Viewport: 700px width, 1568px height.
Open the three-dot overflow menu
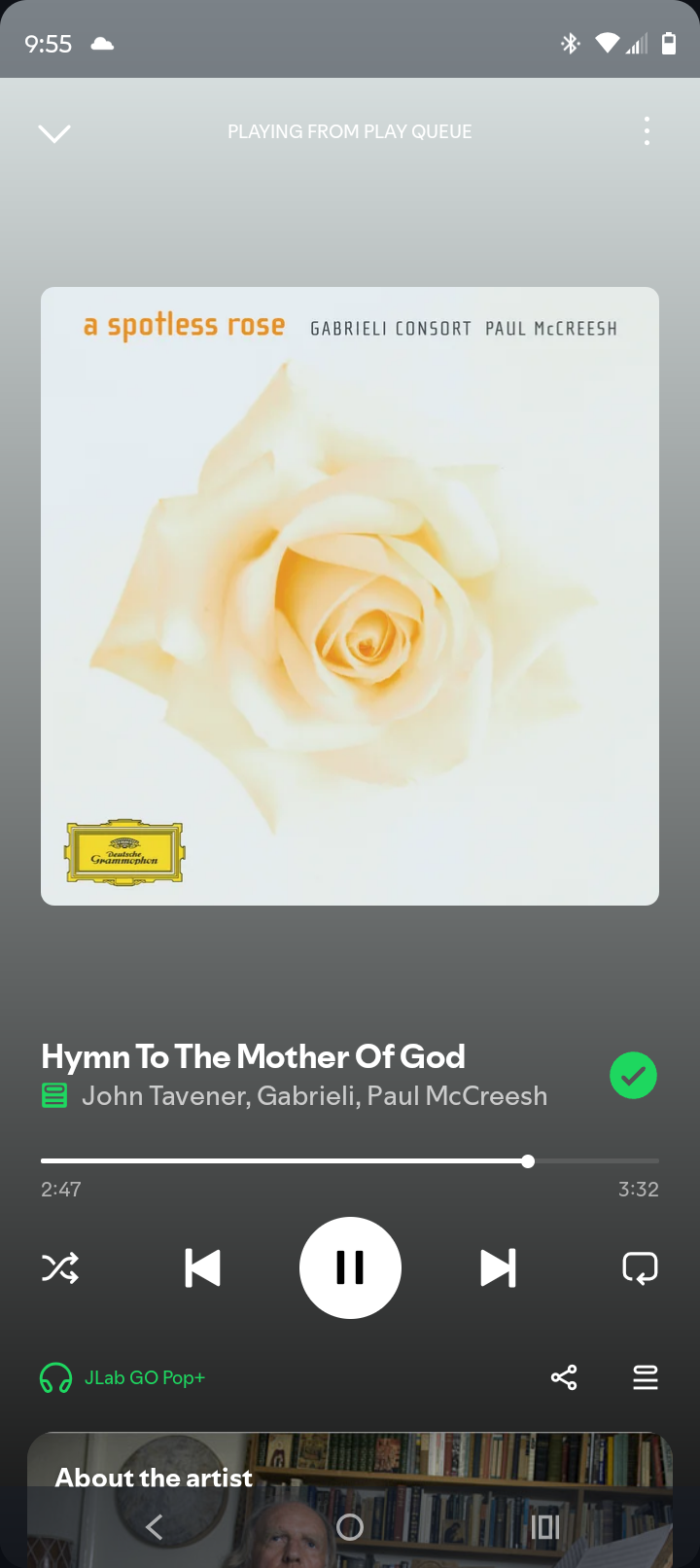[647, 131]
